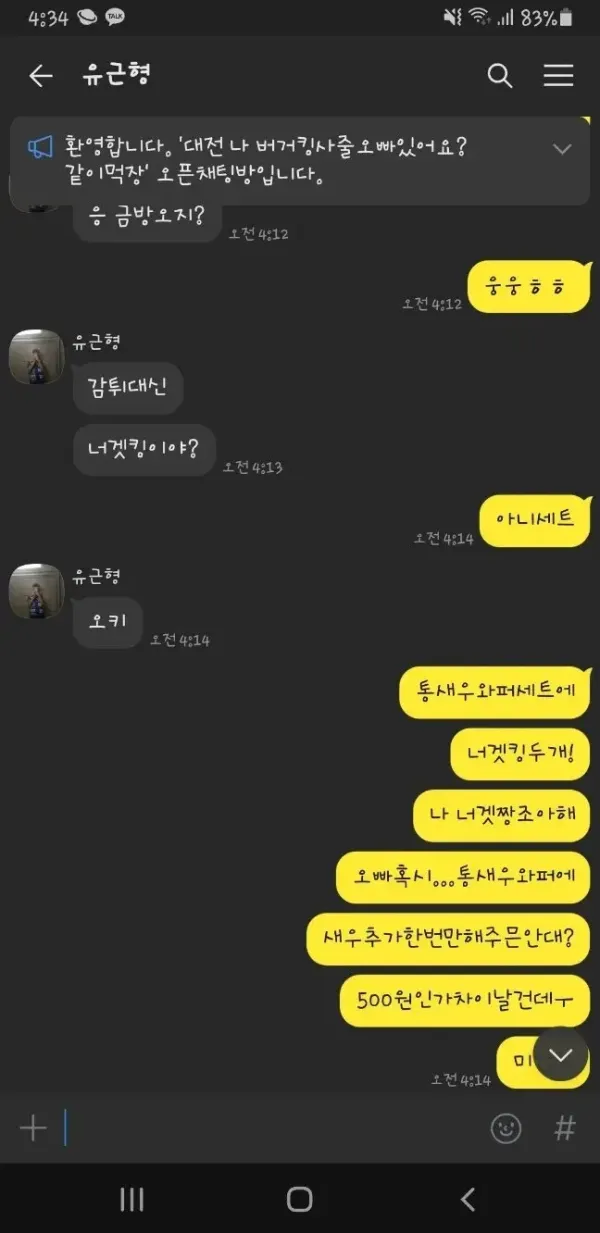The width and height of the screenshot is (600, 1233).
Task: Search within this chat
Action: tap(499, 76)
